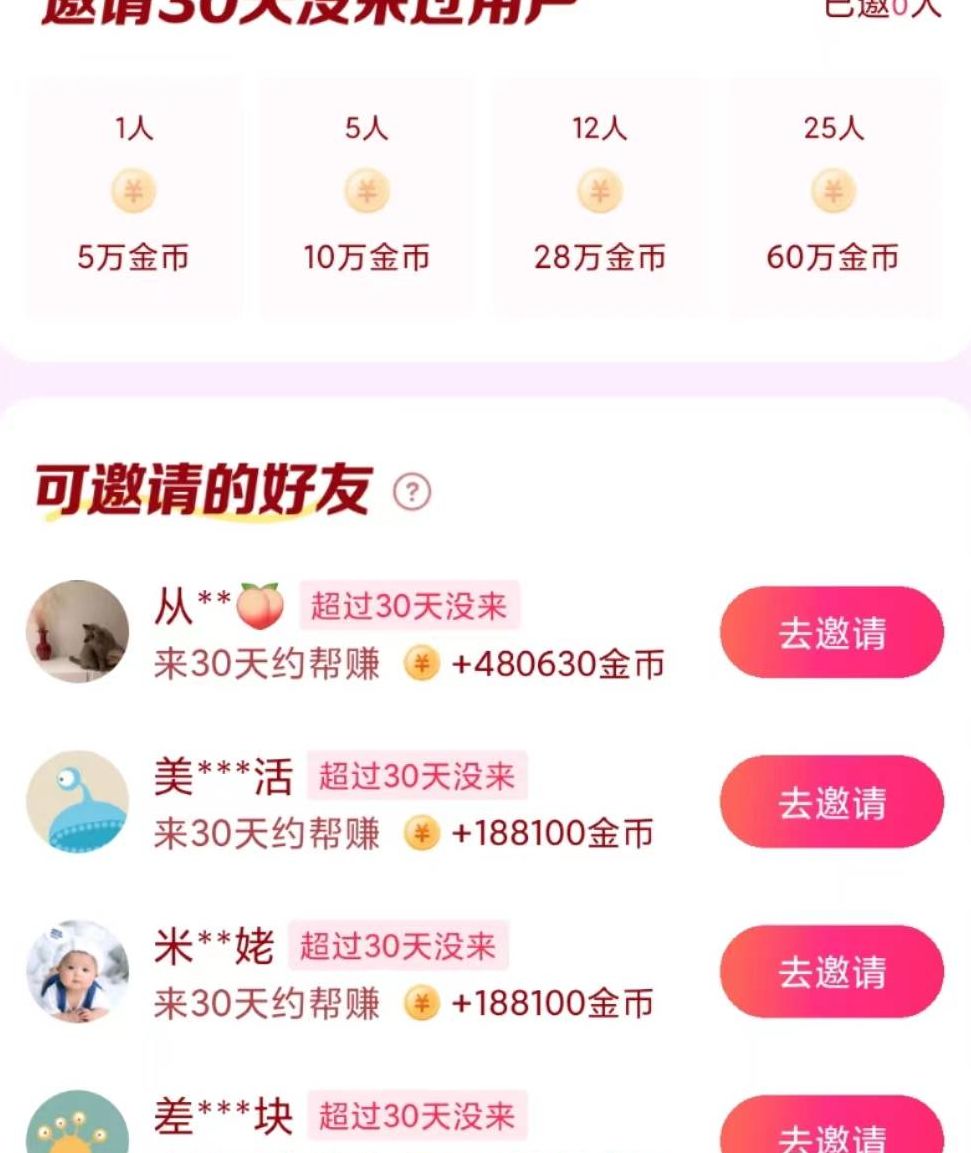The height and width of the screenshot is (1153, 971).
Task: Open help icon beside 可邀请的好友
Action: click(412, 492)
